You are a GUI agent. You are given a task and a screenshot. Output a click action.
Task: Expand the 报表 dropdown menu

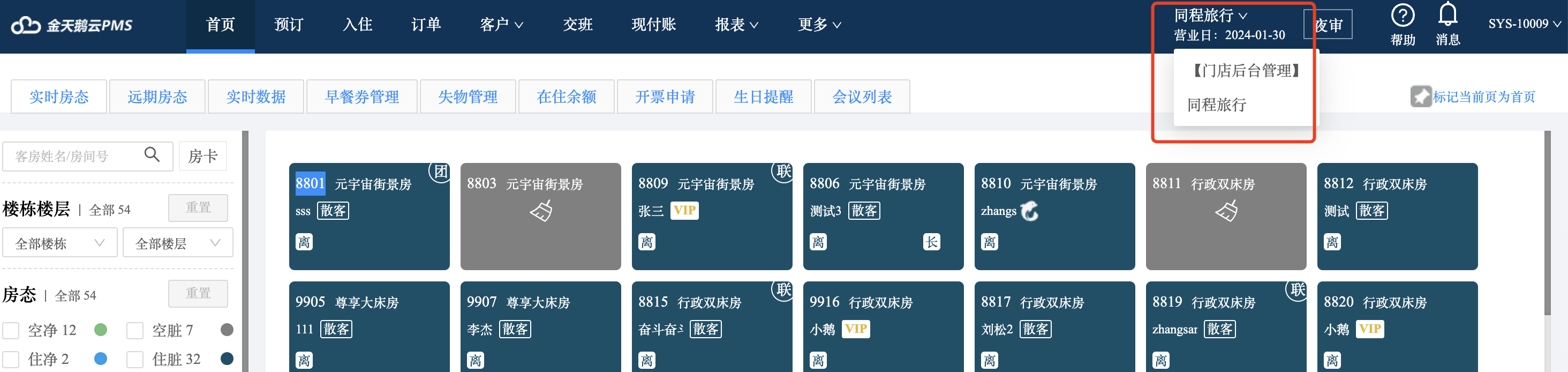coord(736,24)
